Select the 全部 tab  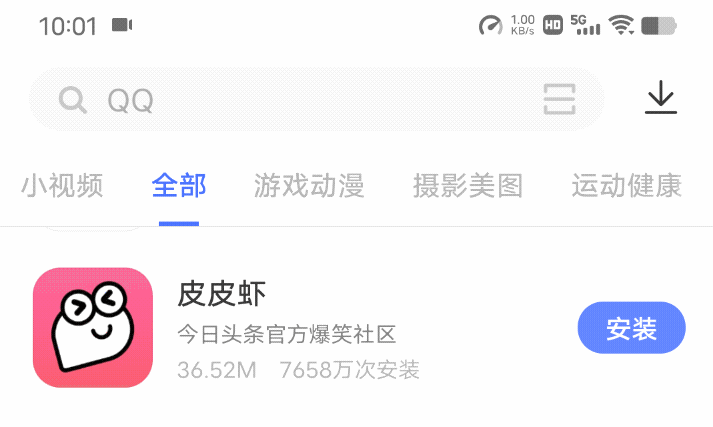(179, 186)
